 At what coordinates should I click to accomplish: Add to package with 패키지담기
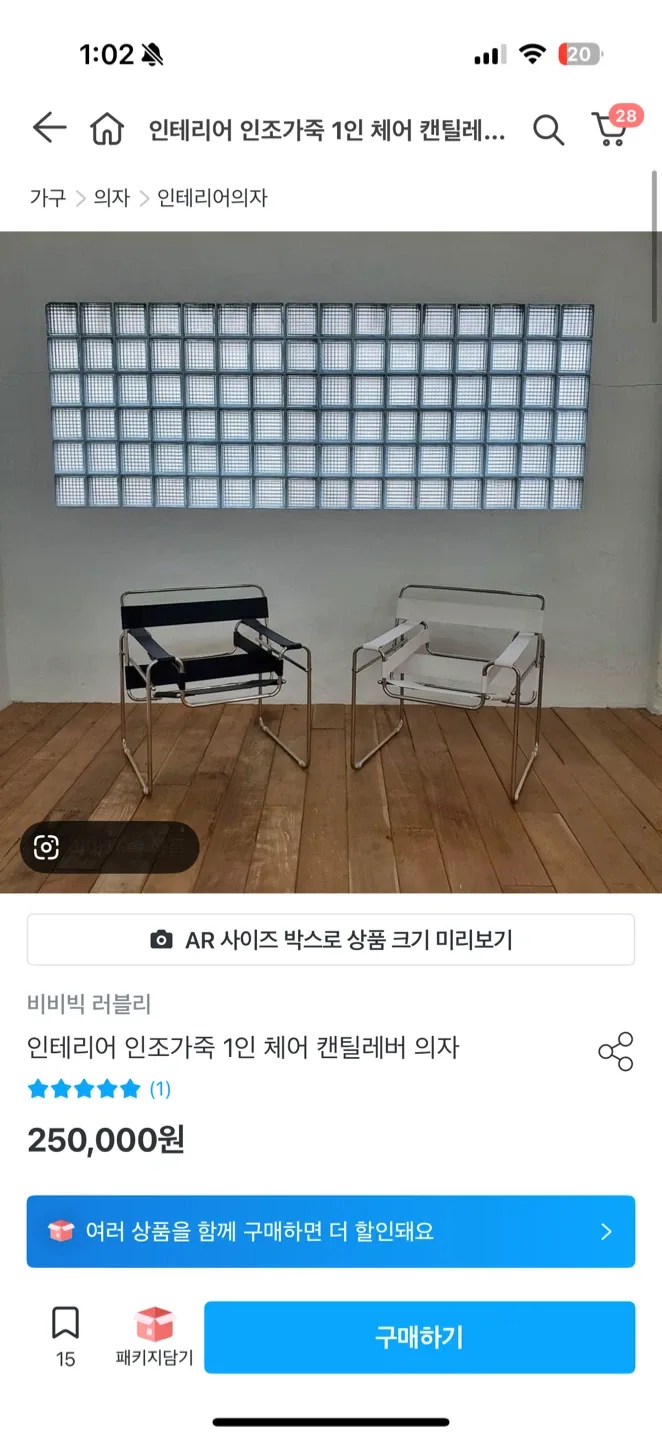click(x=154, y=1337)
